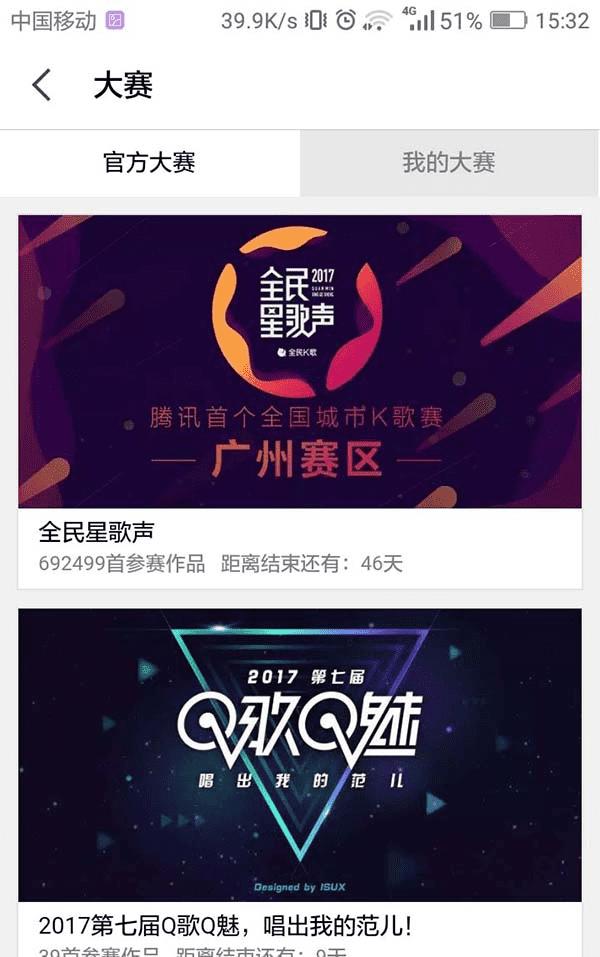Switch to the 官方大赛 tab
This screenshot has width=600, height=957.
149,163
